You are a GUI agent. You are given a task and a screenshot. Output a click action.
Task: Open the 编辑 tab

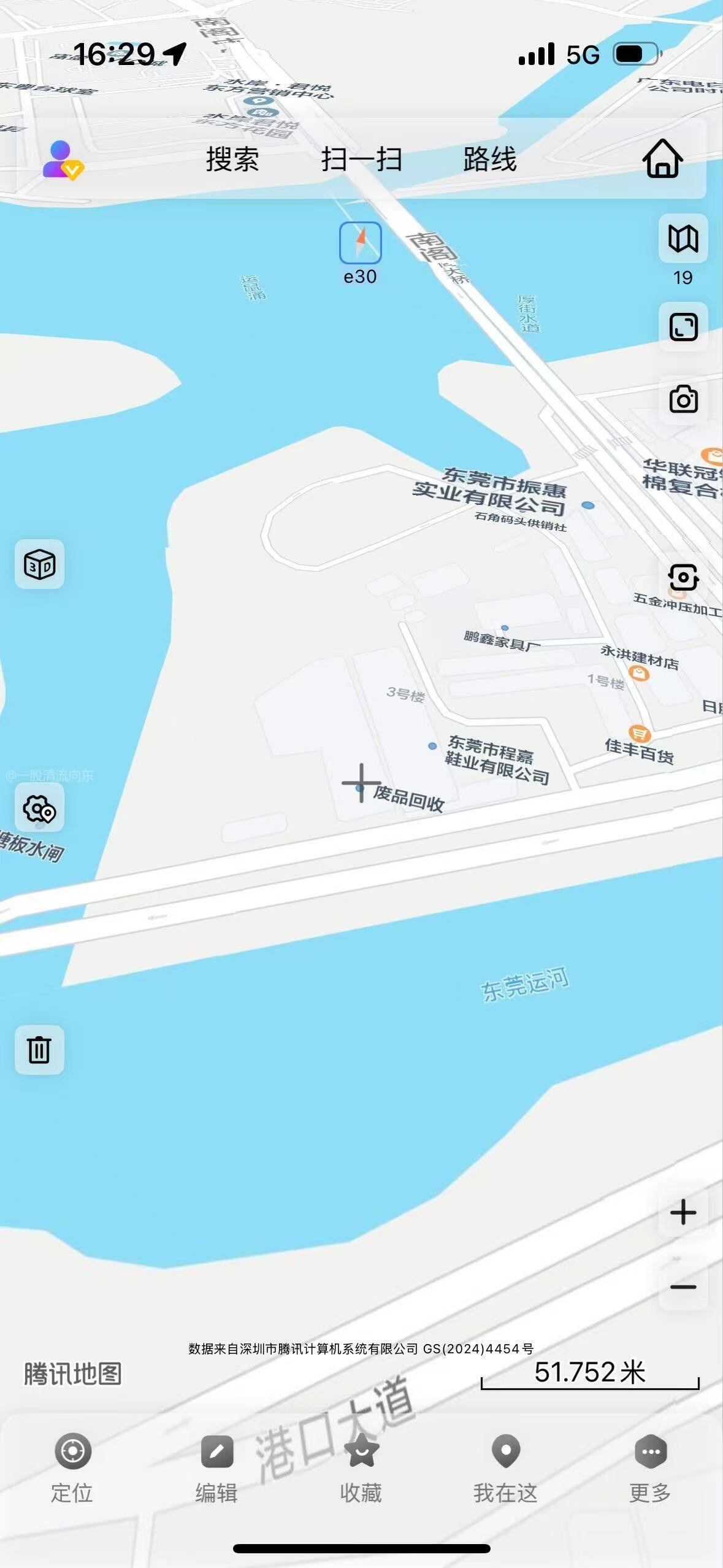pyautogui.click(x=217, y=1467)
